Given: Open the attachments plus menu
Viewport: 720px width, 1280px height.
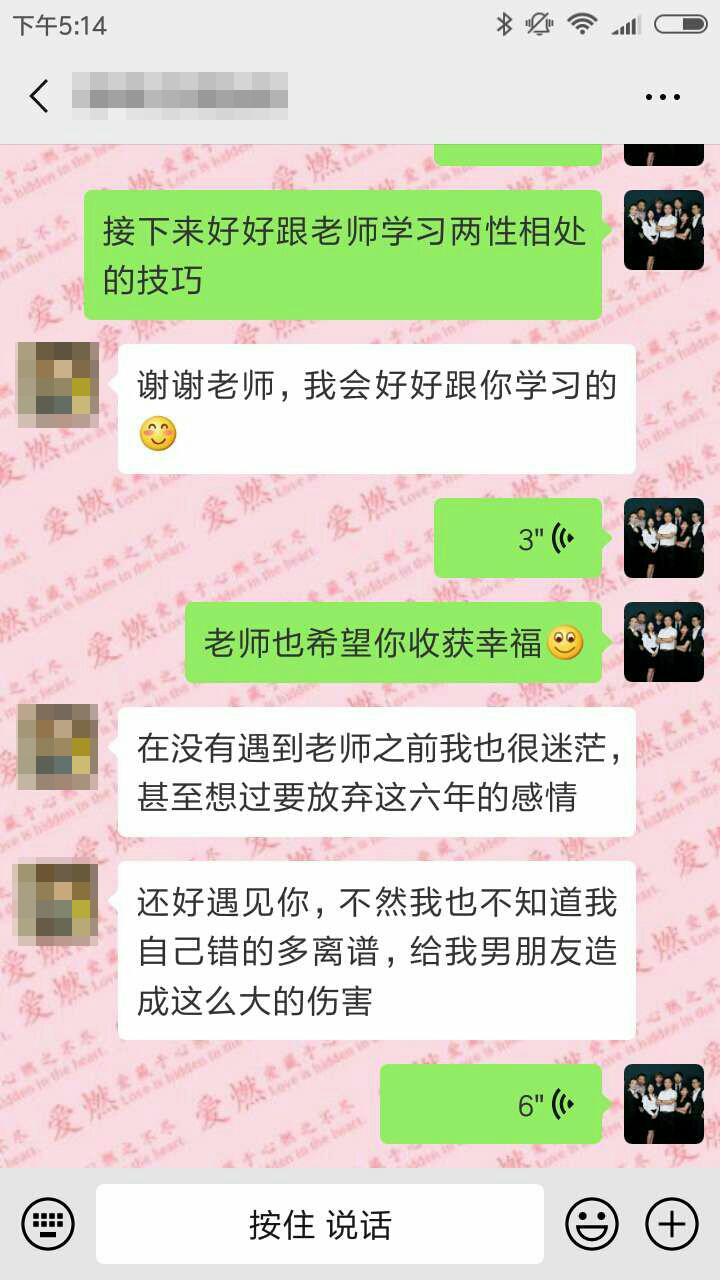Looking at the screenshot, I should pyautogui.click(x=672, y=1223).
